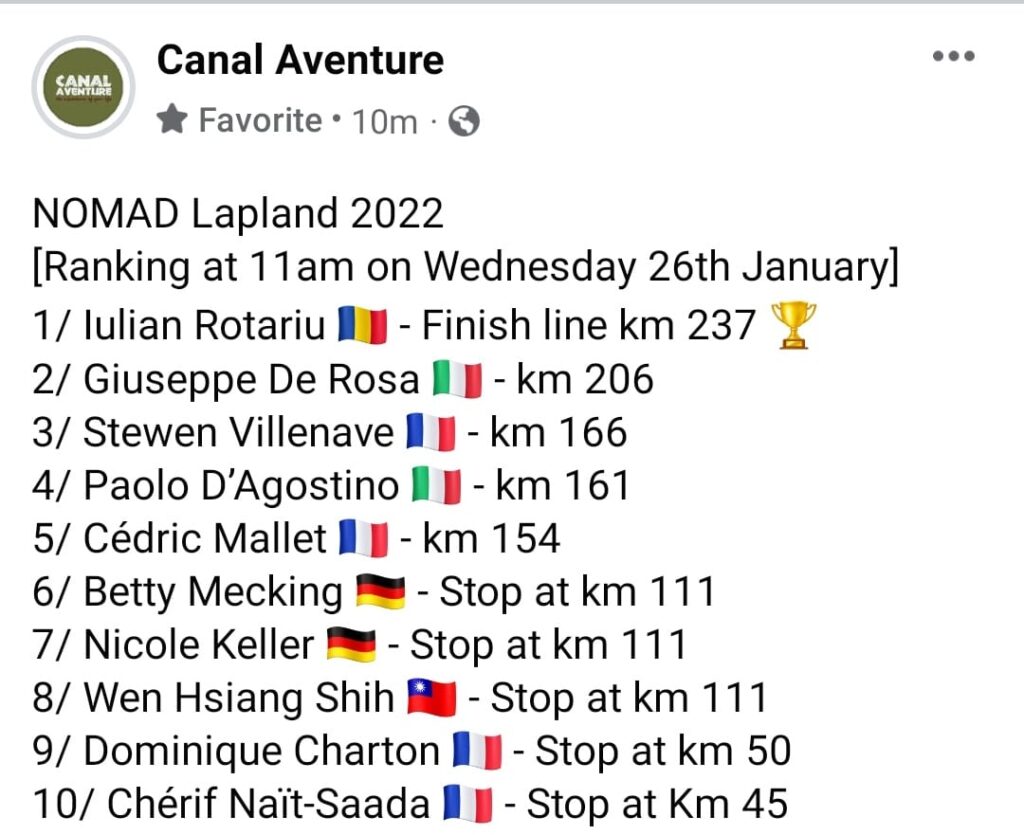Viewport: 1024px width, 835px height.
Task: Open the post's three-dot options menu
Action: (x=953, y=57)
